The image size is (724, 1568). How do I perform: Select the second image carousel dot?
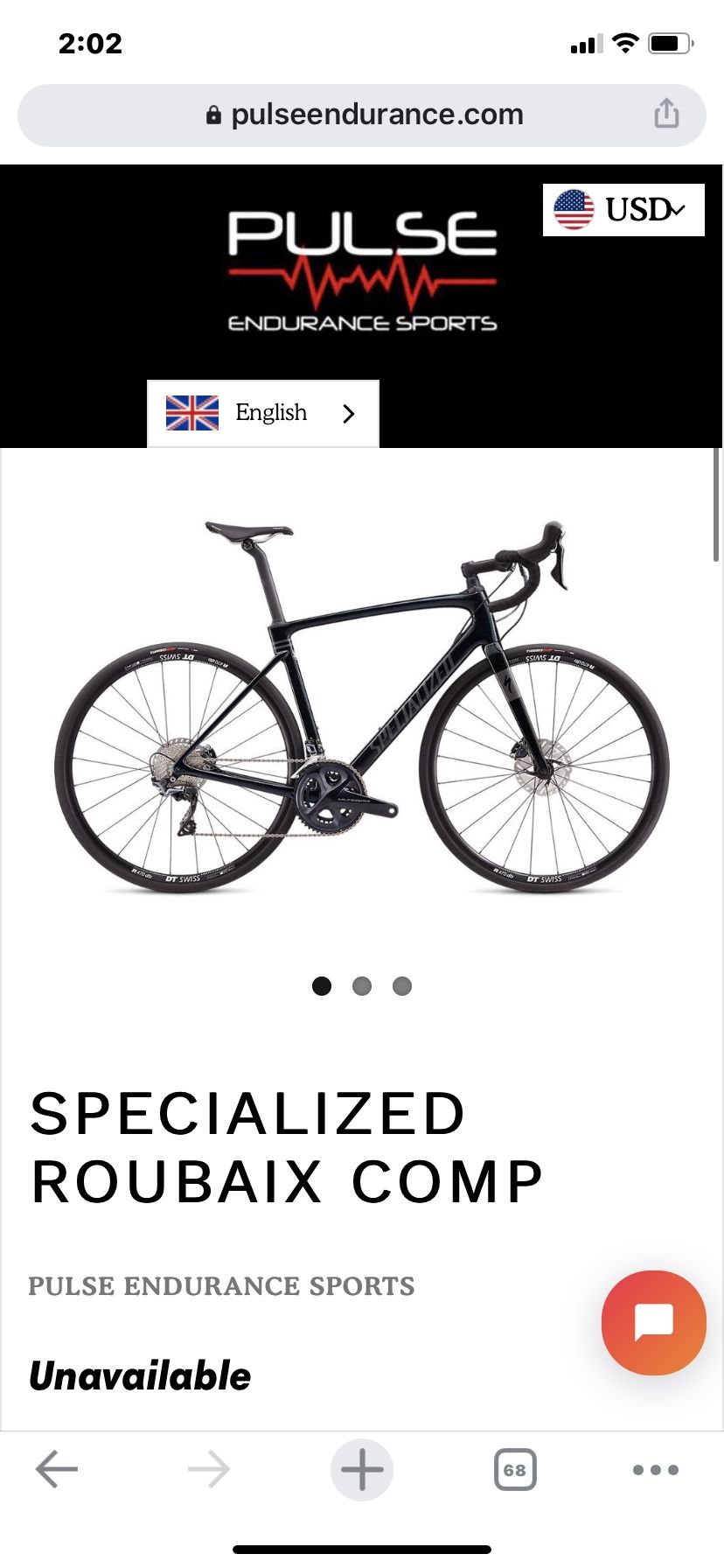click(x=362, y=986)
